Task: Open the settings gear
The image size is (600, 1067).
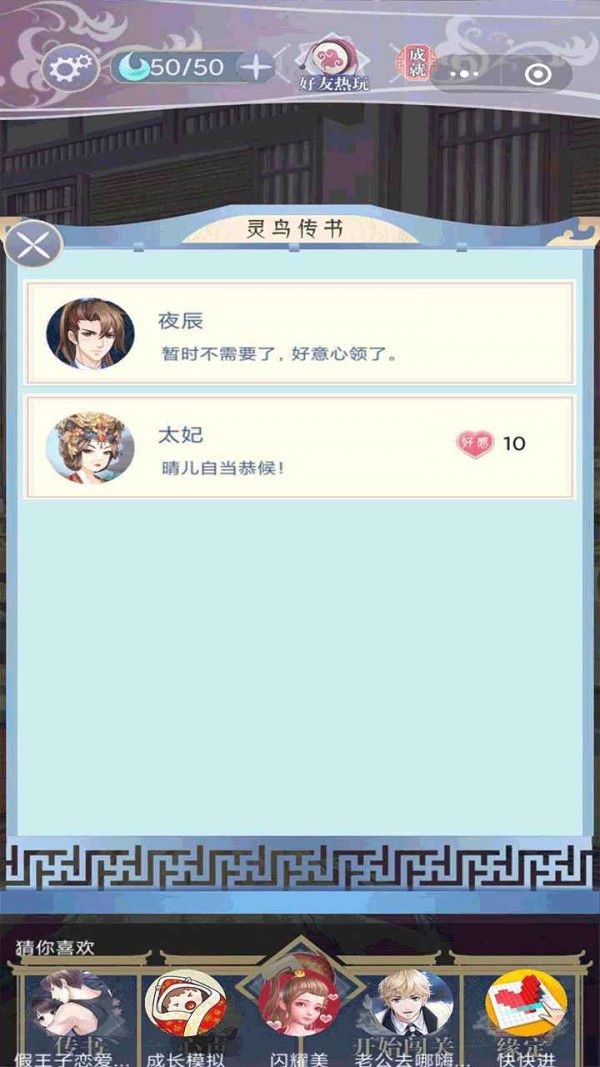Action: click(71, 68)
